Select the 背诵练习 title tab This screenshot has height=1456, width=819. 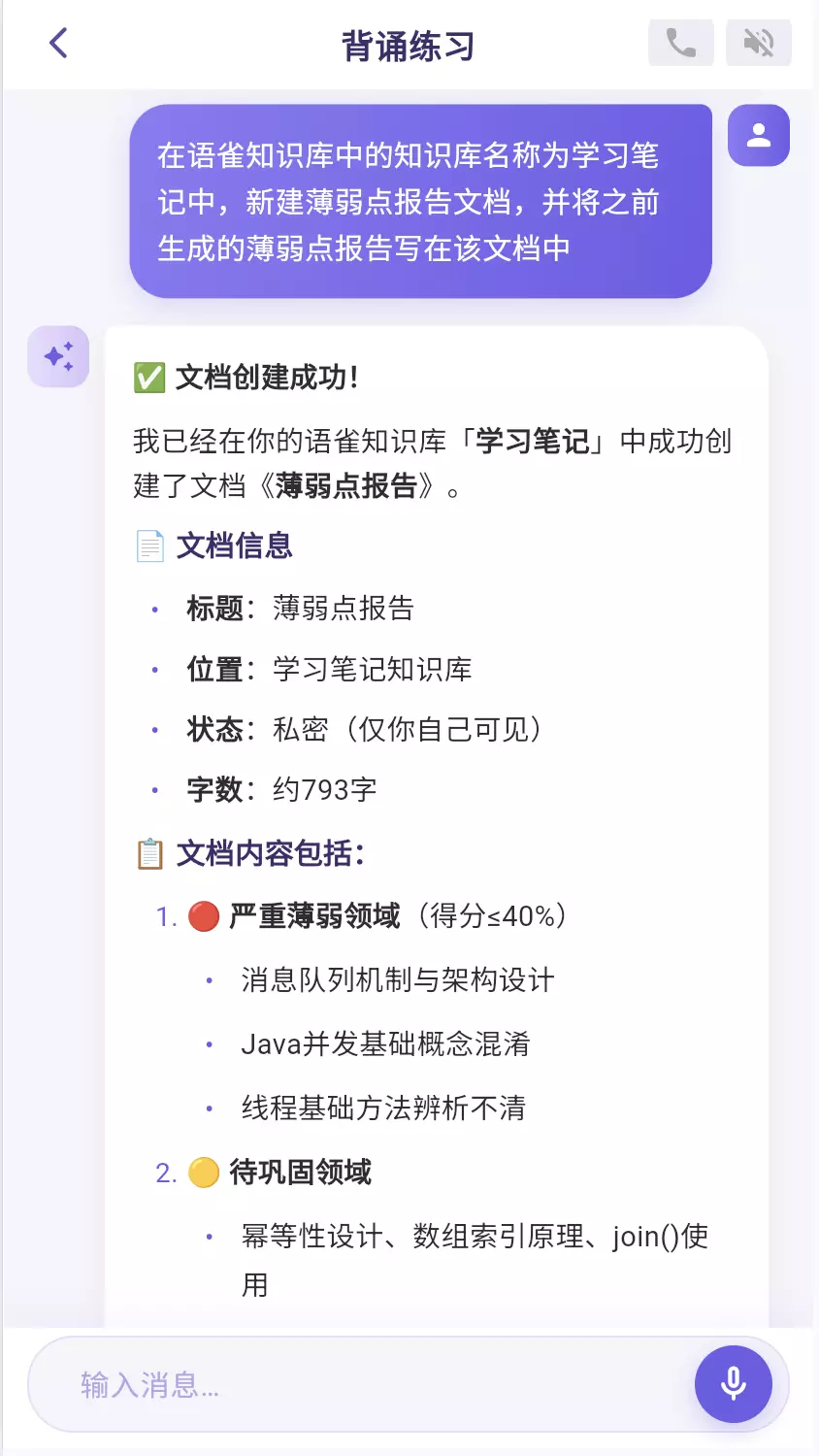(409, 43)
